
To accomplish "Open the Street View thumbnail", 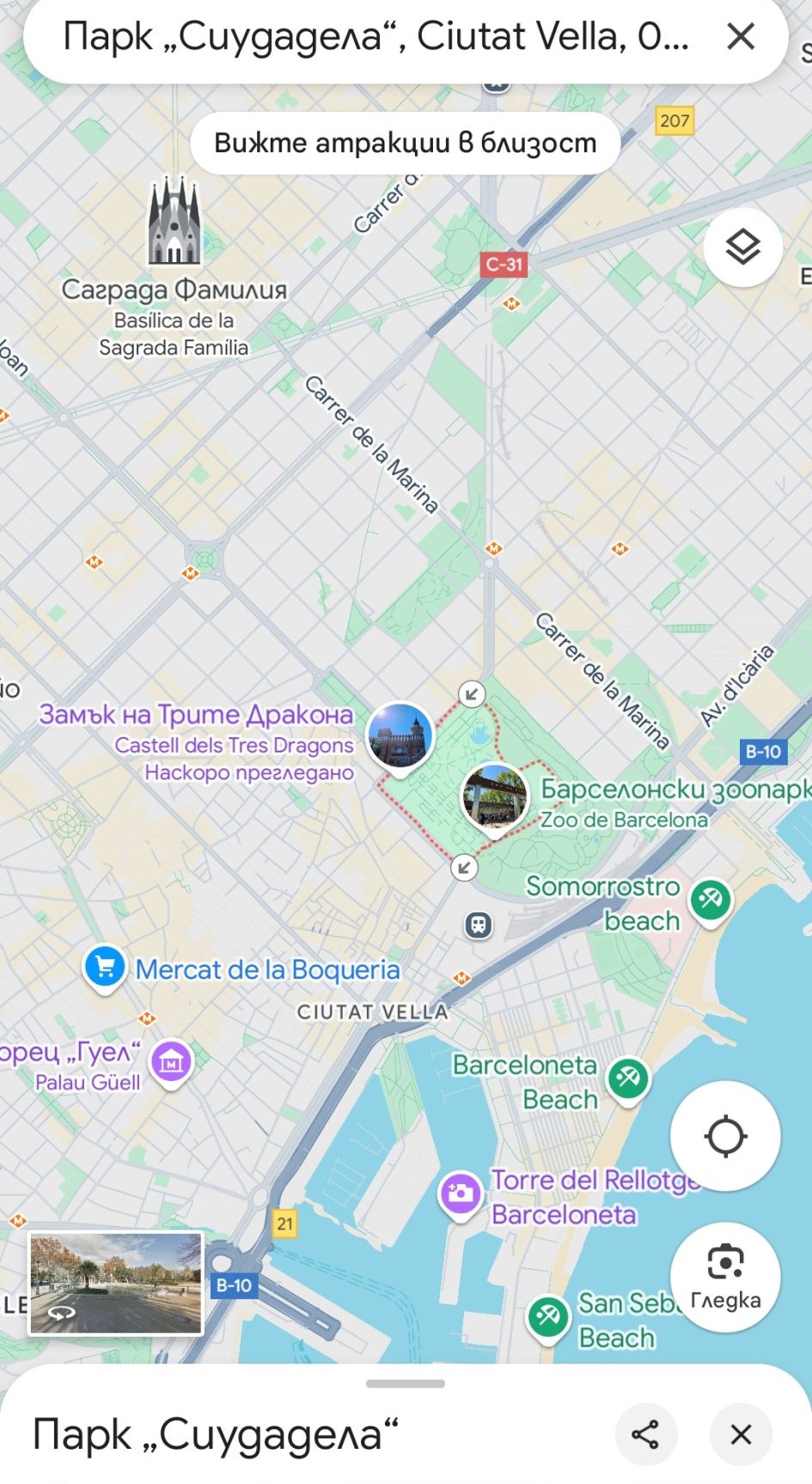I will pyautogui.click(x=116, y=1283).
